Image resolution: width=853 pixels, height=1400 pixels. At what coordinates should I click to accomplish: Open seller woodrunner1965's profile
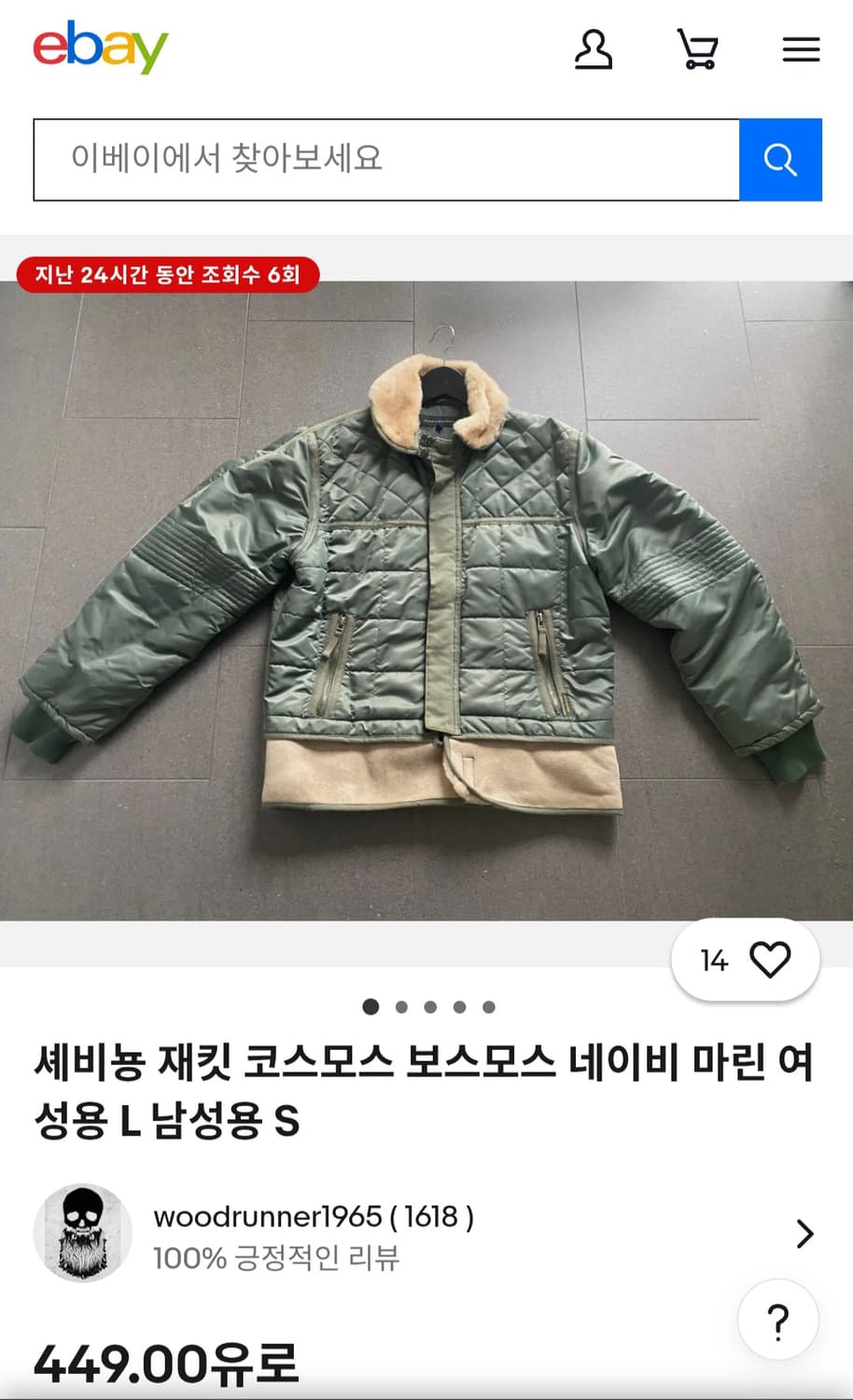tap(315, 1216)
